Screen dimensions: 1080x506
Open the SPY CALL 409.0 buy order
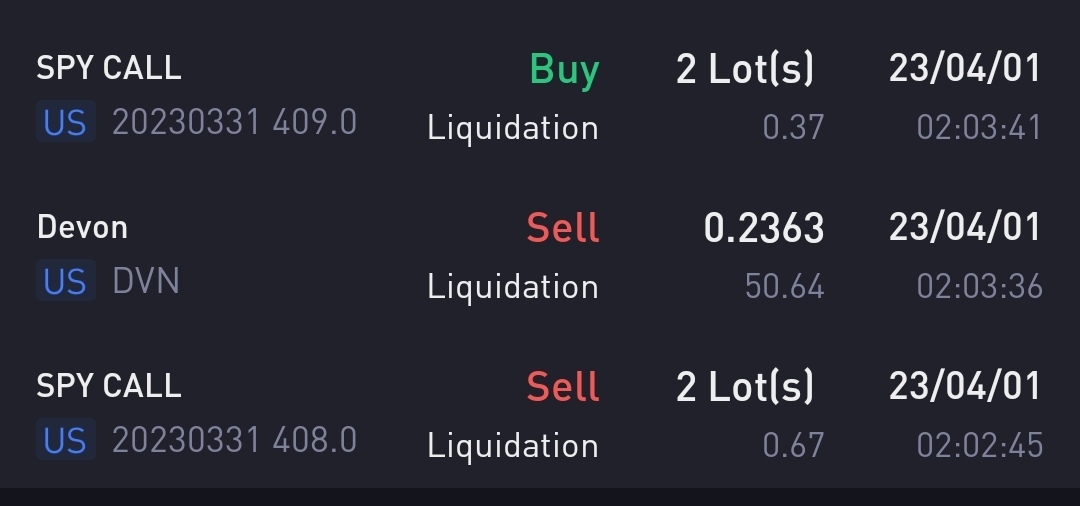(x=540, y=97)
